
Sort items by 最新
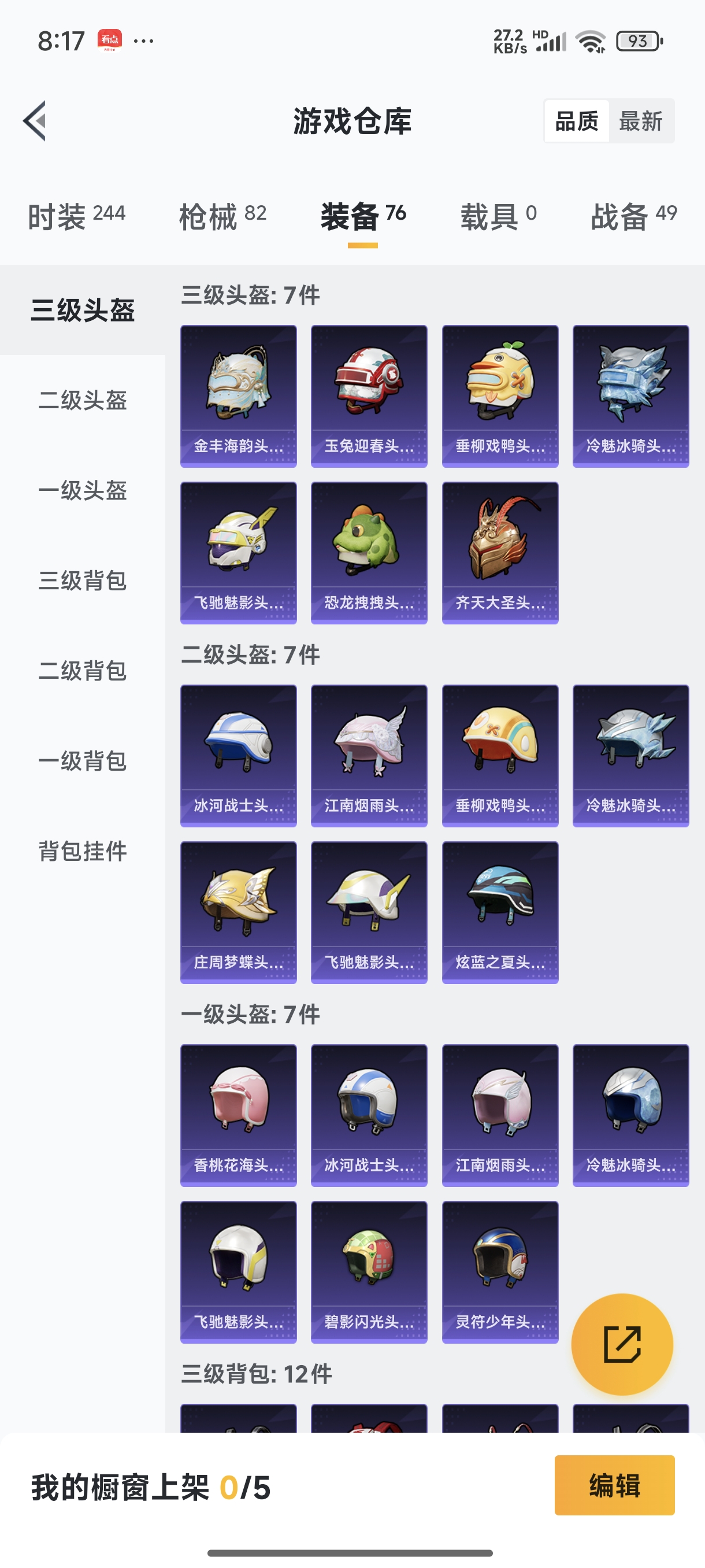(x=640, y=121)
